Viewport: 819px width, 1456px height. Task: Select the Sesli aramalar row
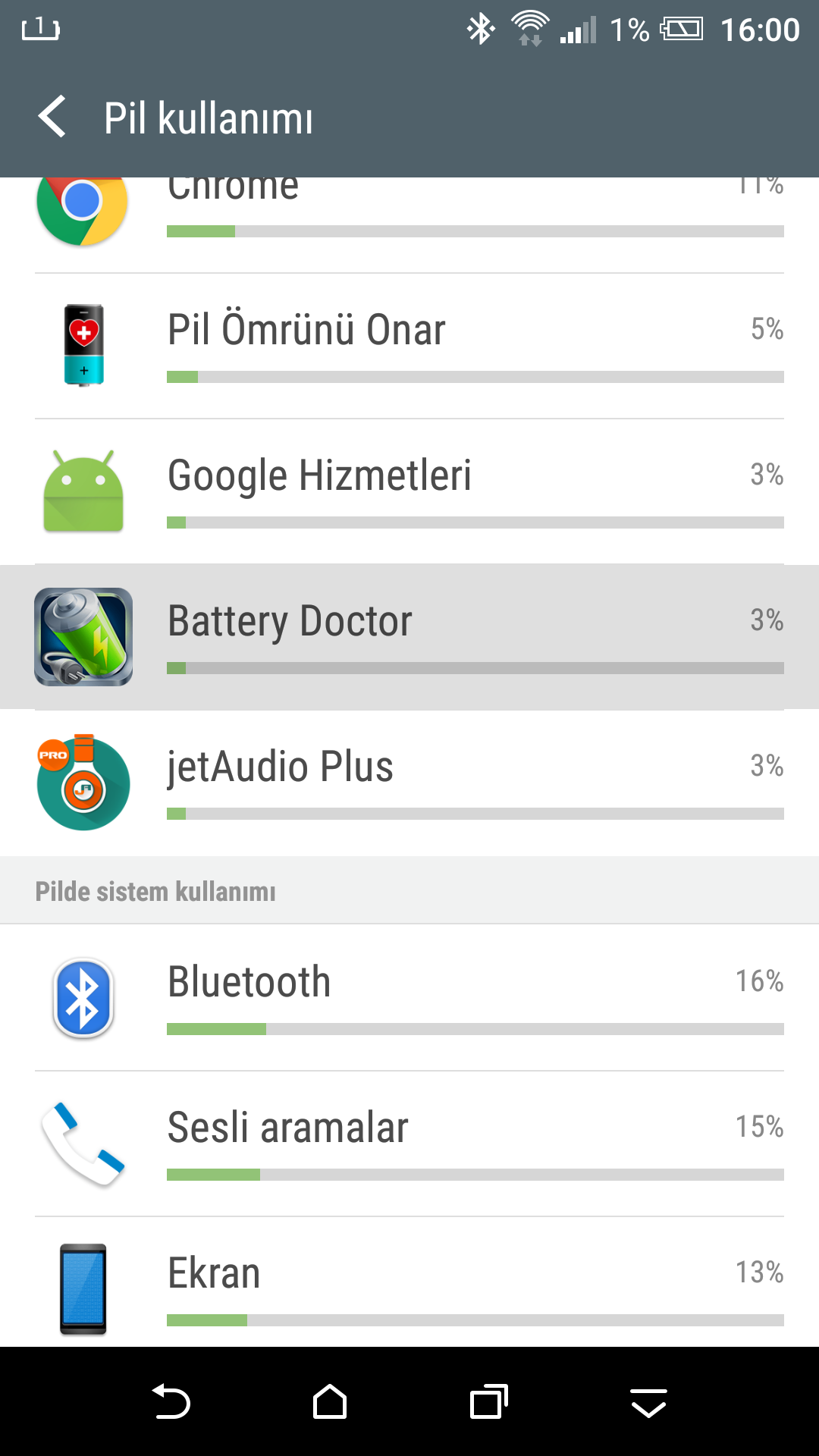click(x=409, y=1144)
